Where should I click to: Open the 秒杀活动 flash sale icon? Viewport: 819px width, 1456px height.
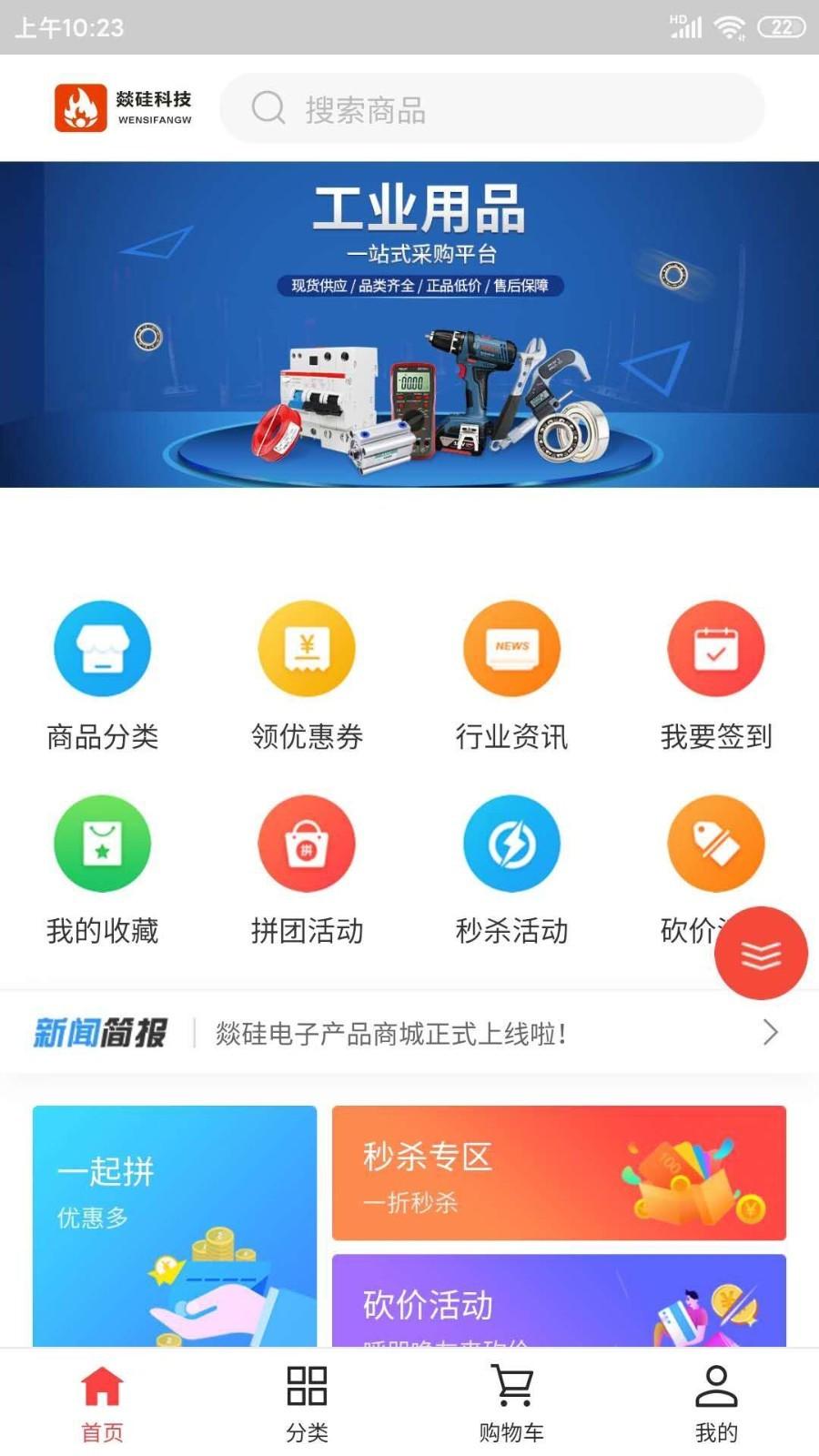coord(511,843)
